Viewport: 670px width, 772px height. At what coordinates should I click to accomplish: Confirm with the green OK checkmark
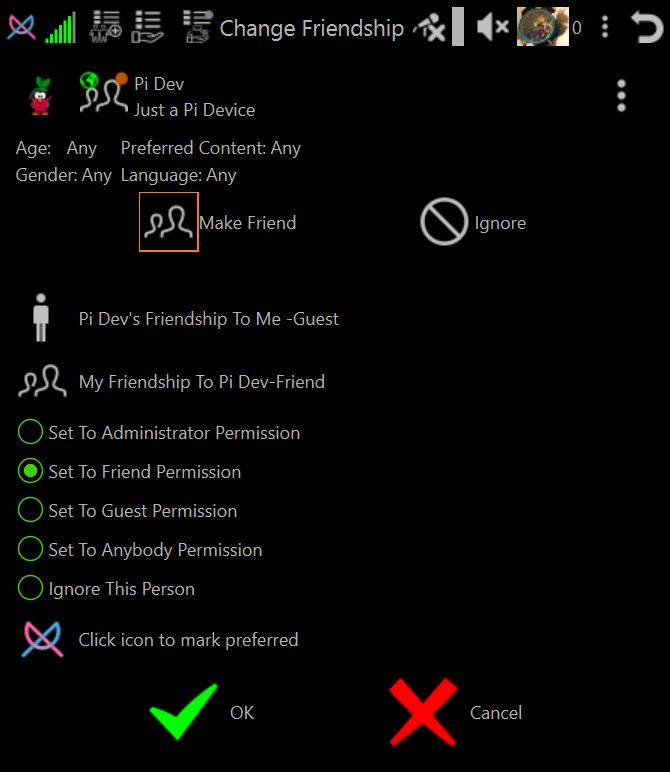[x=184, y=712]
